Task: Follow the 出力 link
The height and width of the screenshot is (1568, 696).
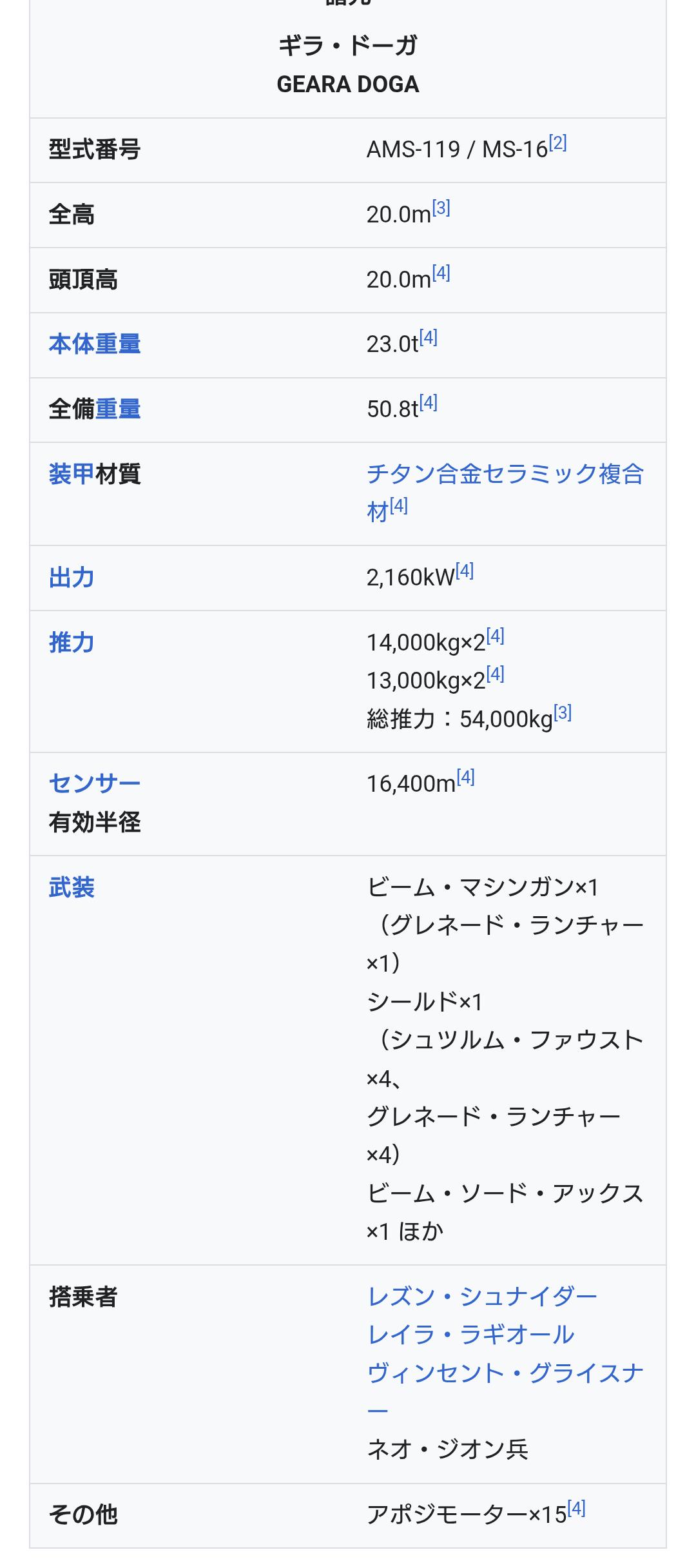Action: (x=71, y=578)
